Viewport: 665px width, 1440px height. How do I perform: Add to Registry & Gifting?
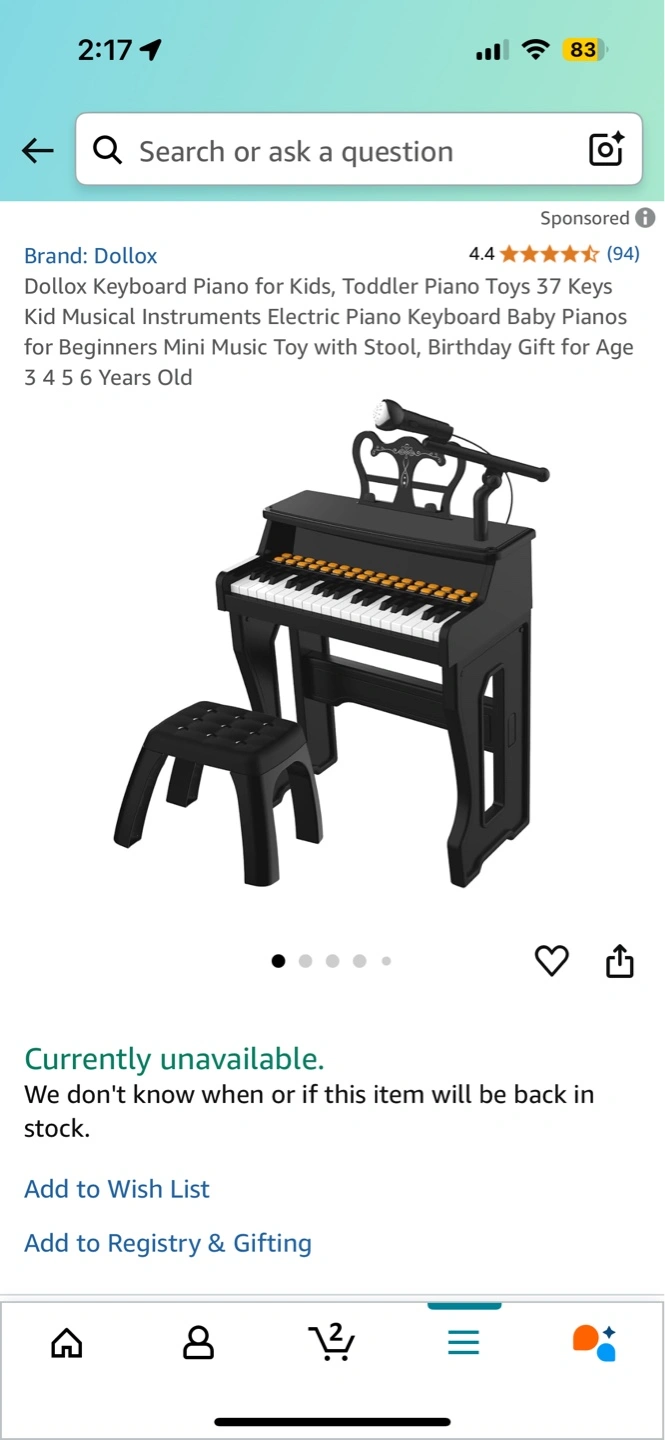pos(168,1243)
